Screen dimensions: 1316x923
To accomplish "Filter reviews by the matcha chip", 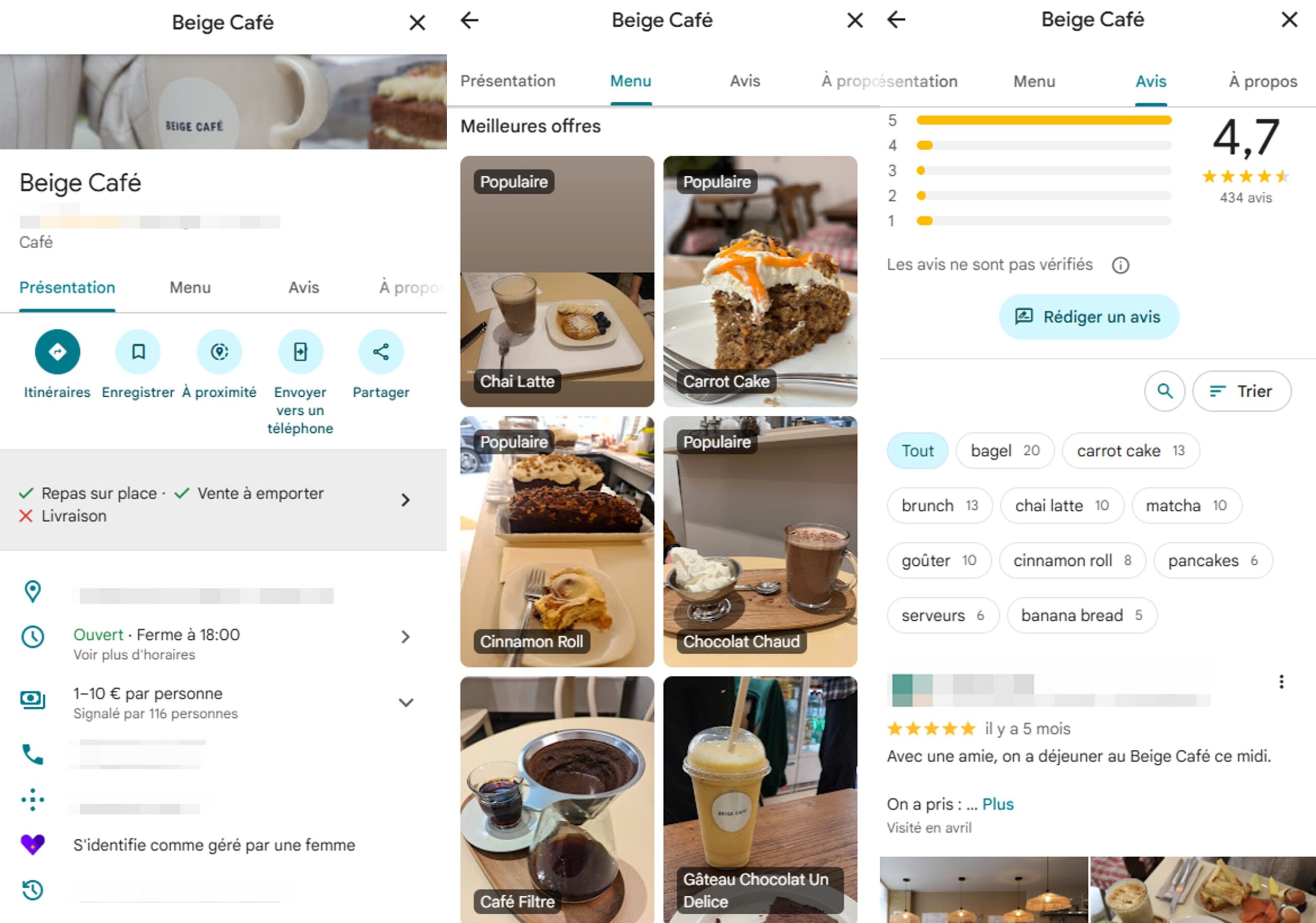I will tap(1186, 506).
